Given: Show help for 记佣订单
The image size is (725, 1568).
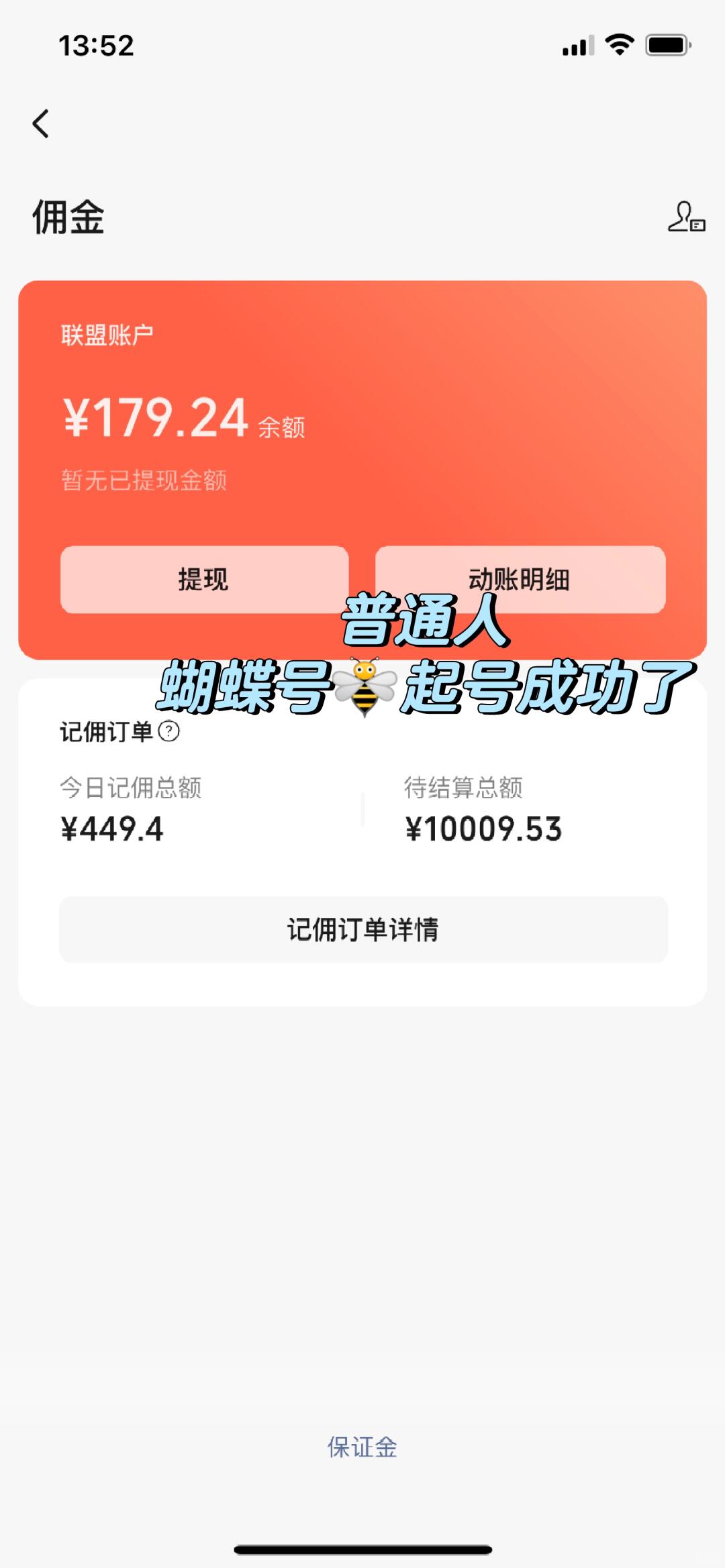Looking at the screenshot, I should pyautogui.click(x=169, y=731).
